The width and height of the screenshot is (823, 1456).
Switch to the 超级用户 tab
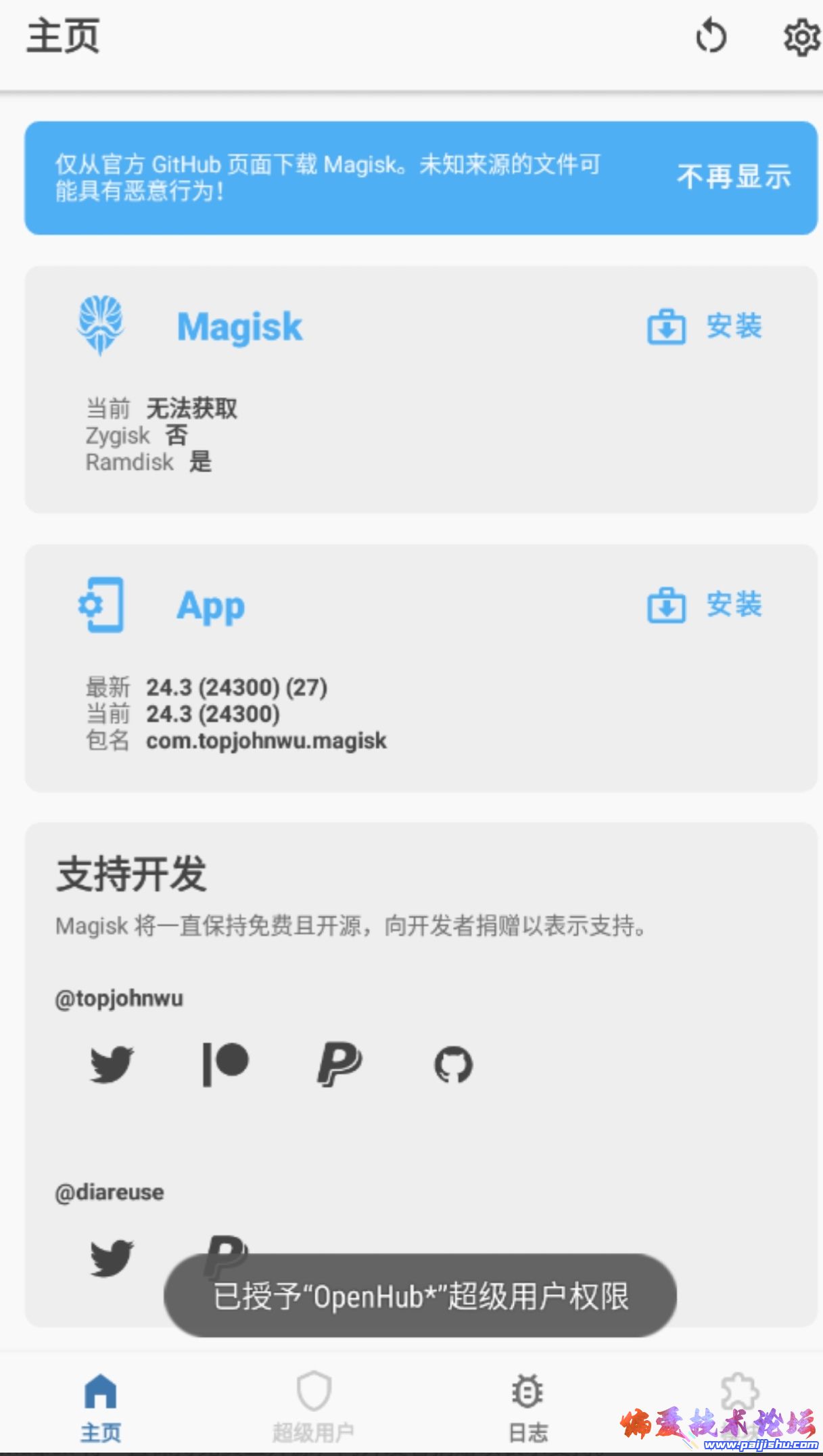pos(313,1407)
